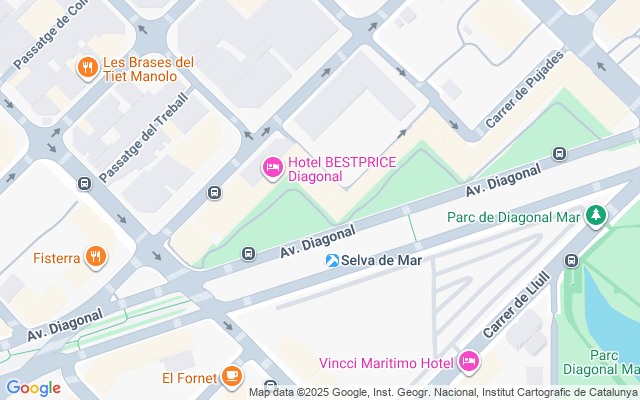The height and width of the screenshot is (400, 640).
Task: Open El Fornet cafe marker
Action: click(x=232, y=377)
